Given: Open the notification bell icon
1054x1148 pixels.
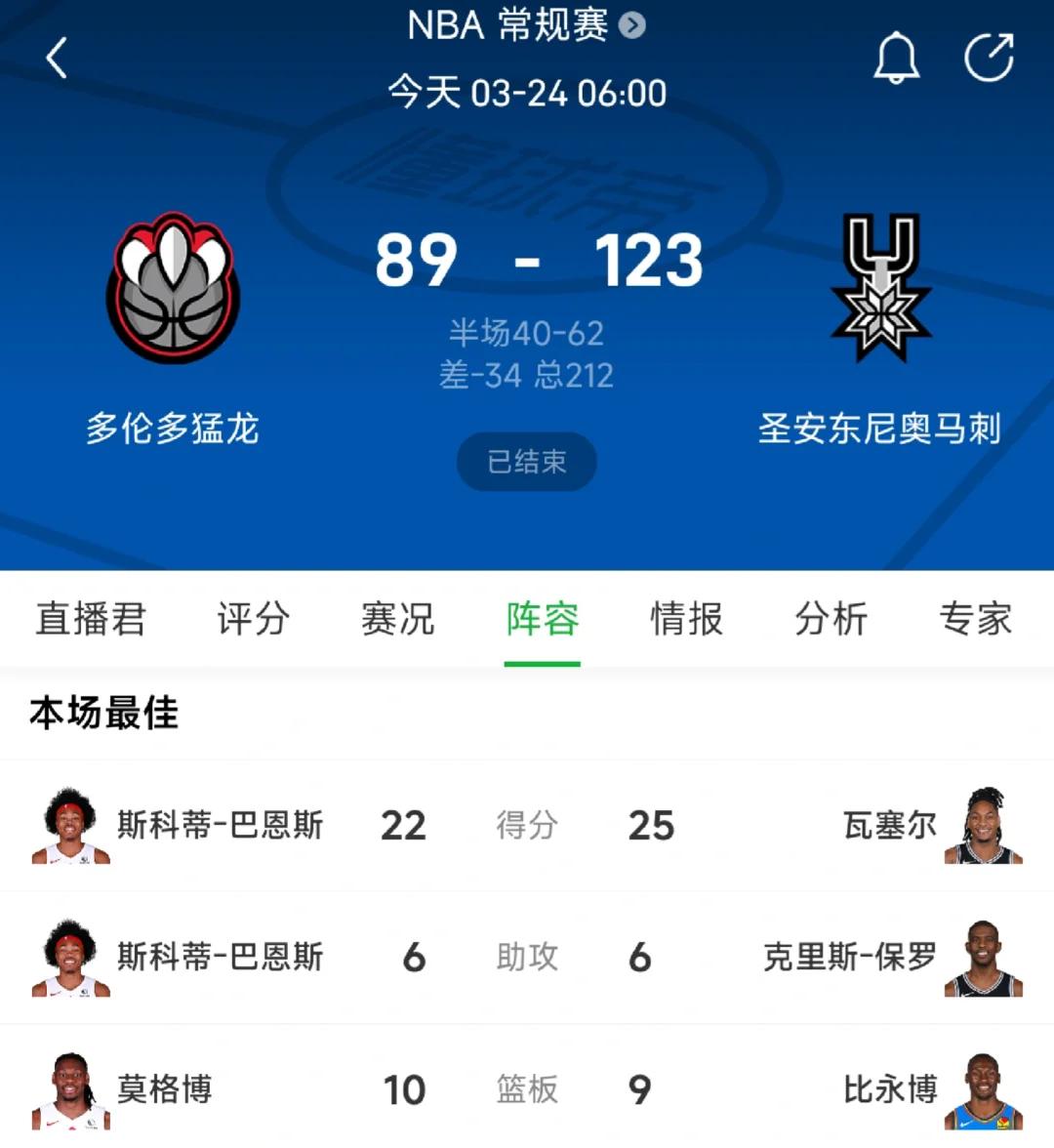Looking at the screenshot, I should click(x=896, y=56).
